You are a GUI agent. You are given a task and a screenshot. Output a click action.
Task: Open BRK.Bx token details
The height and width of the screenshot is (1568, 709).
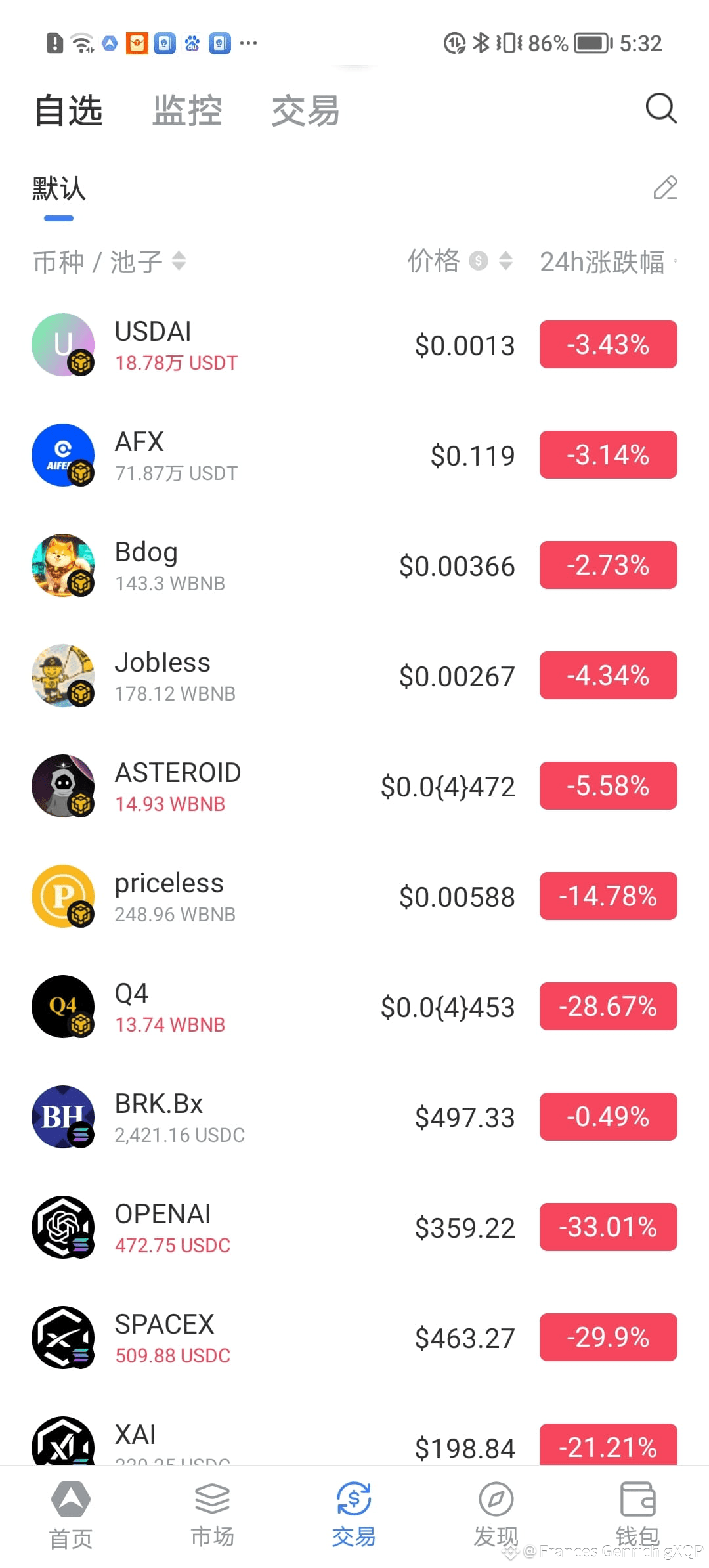(263, 1118)
